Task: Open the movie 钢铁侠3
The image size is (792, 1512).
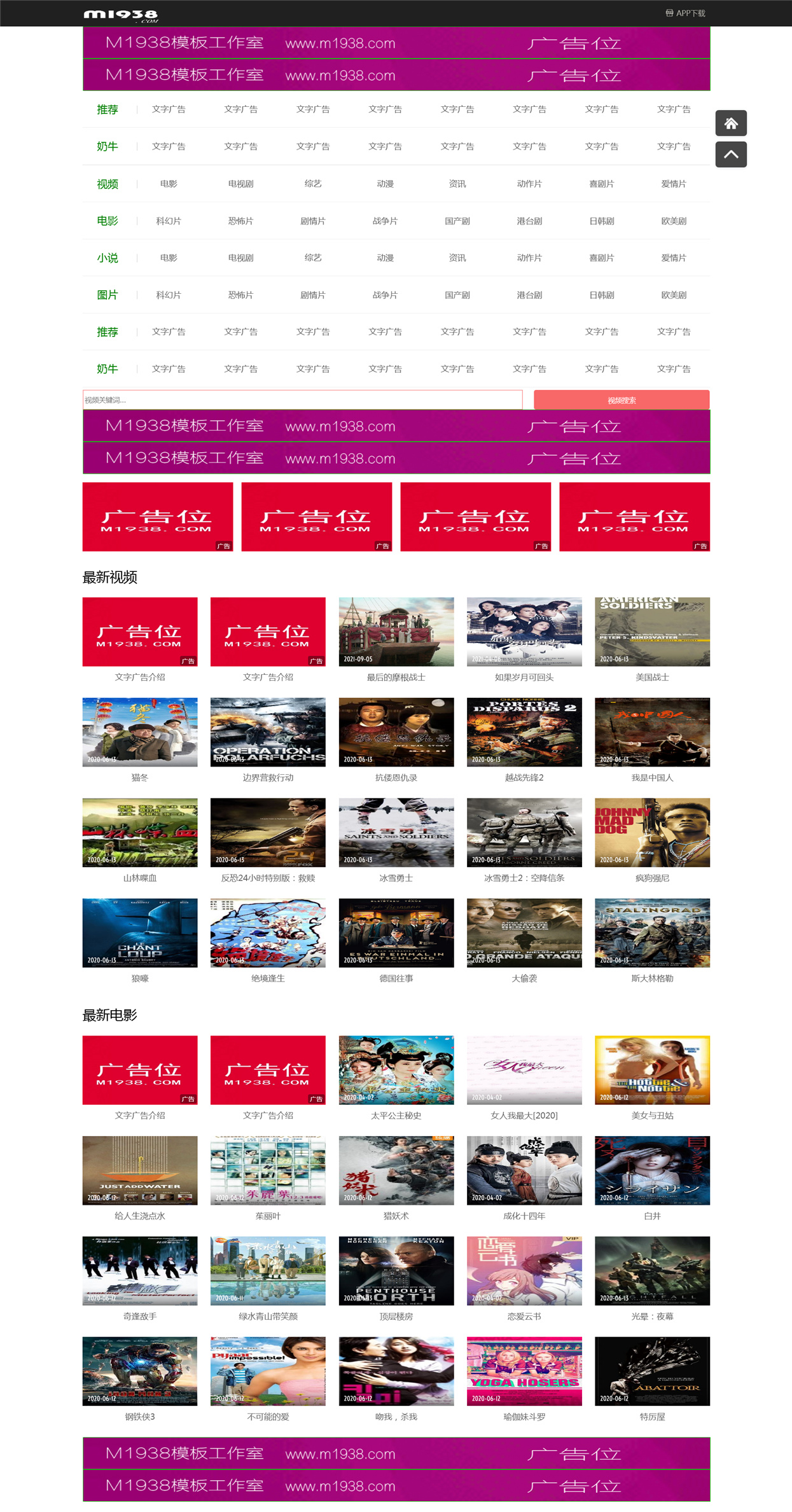Action: 140,1379
